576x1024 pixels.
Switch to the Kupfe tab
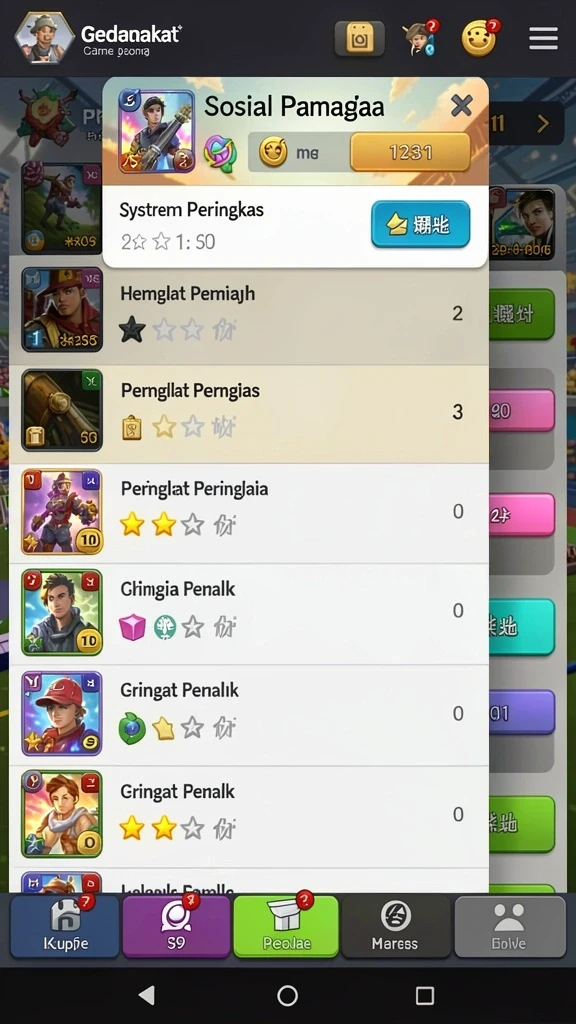tap(65, 926)
